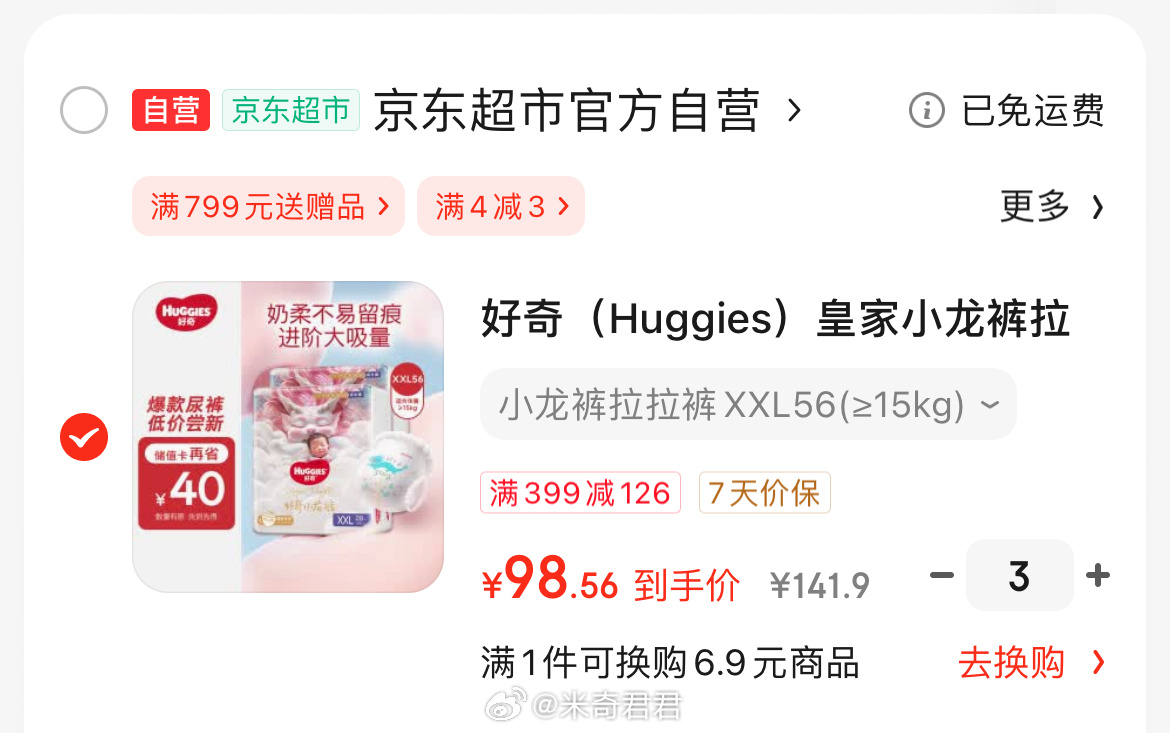The image size is (1170, 733).
Task: Tap the quantity field showing 3
Action: [x=1019, y=575]
